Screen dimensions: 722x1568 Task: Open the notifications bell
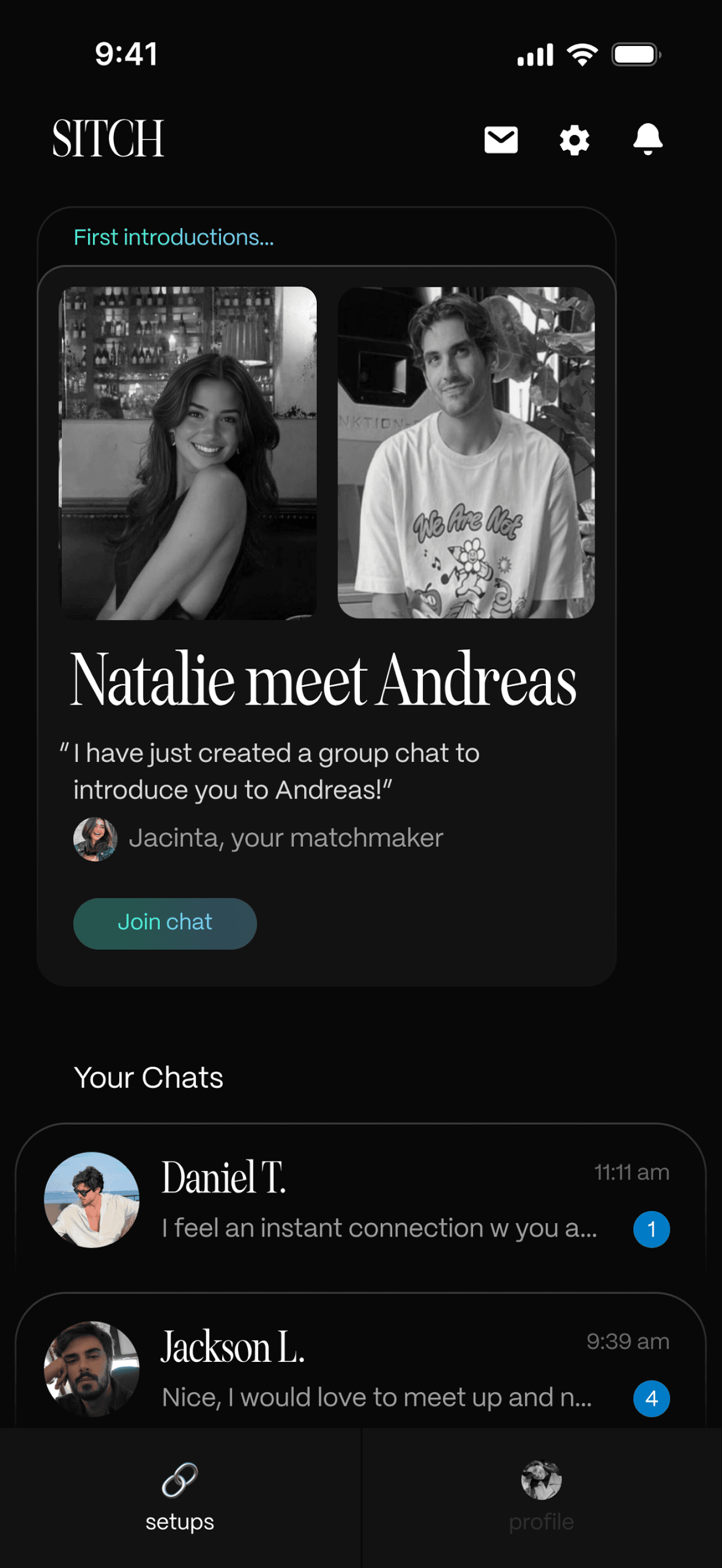[x=647, y=139]
